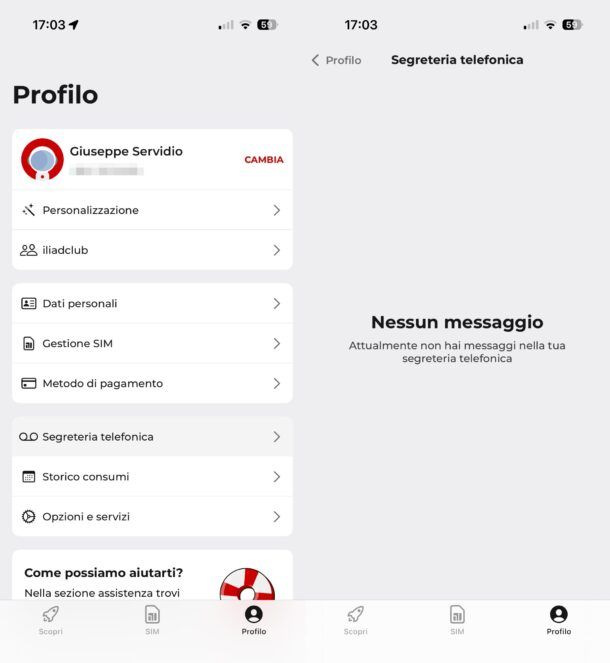Open Opzioni e servizi
610x663 pixels.
152,517
